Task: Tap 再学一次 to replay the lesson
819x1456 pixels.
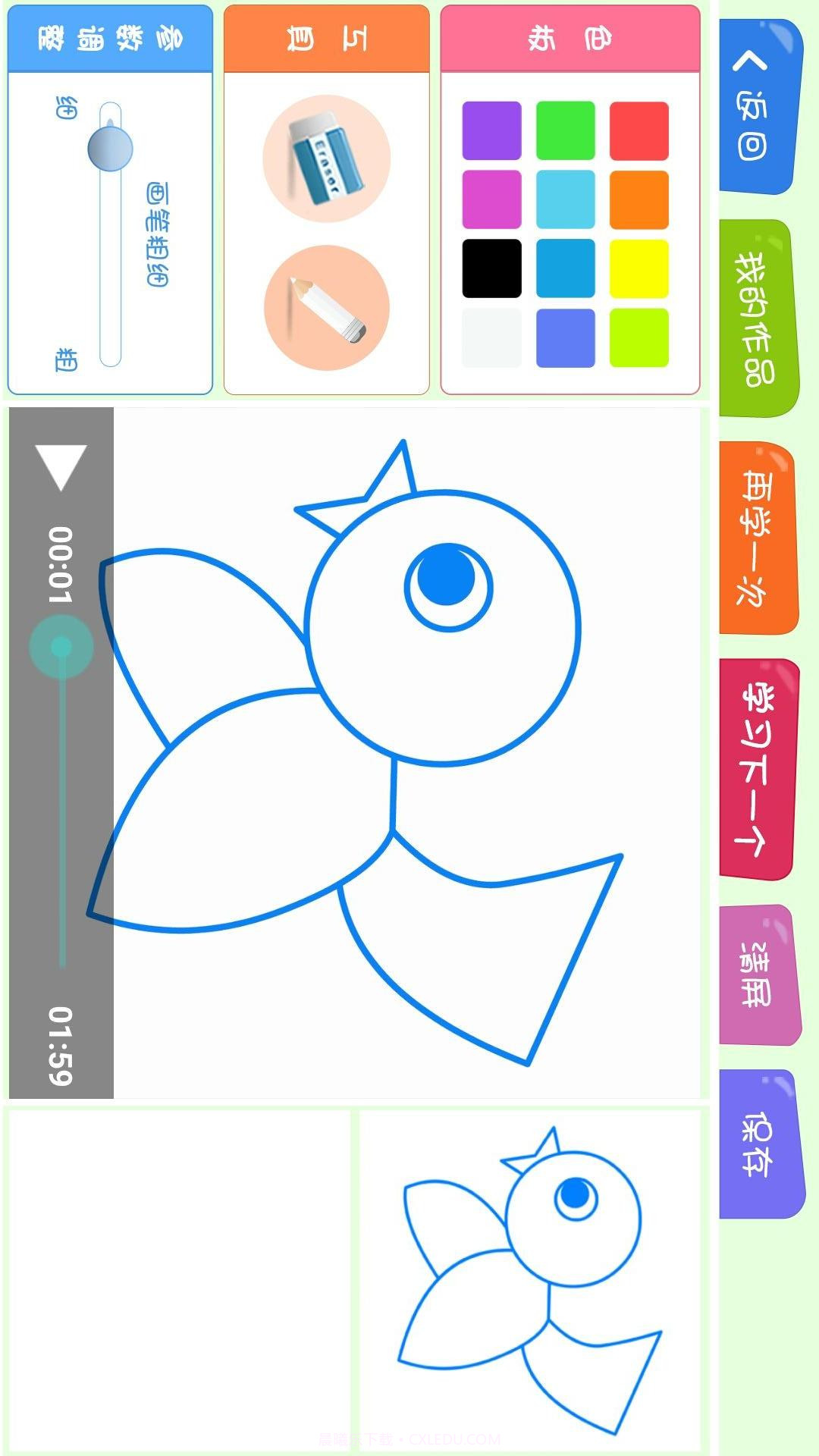Action: pos(758,542)
